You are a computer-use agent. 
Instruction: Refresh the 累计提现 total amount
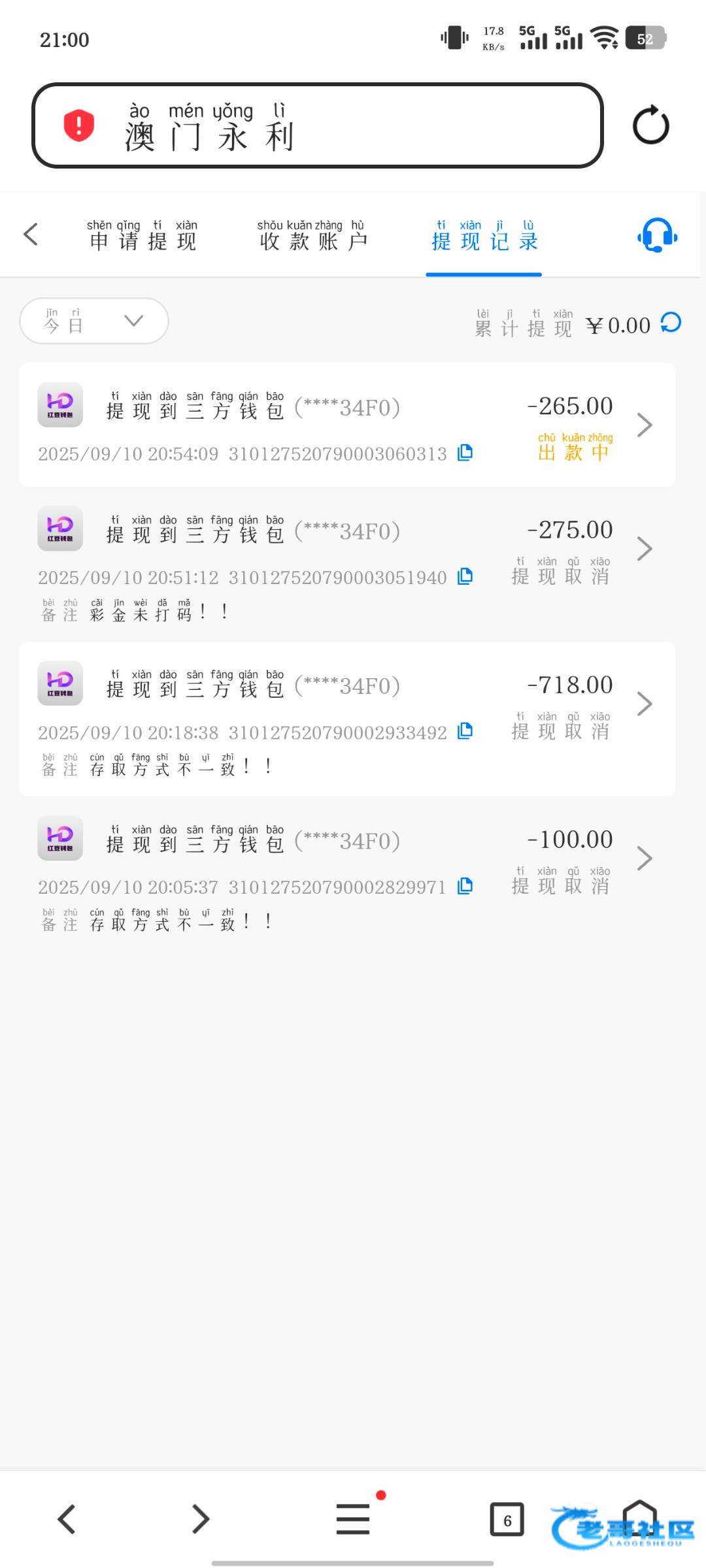point(671,322)
